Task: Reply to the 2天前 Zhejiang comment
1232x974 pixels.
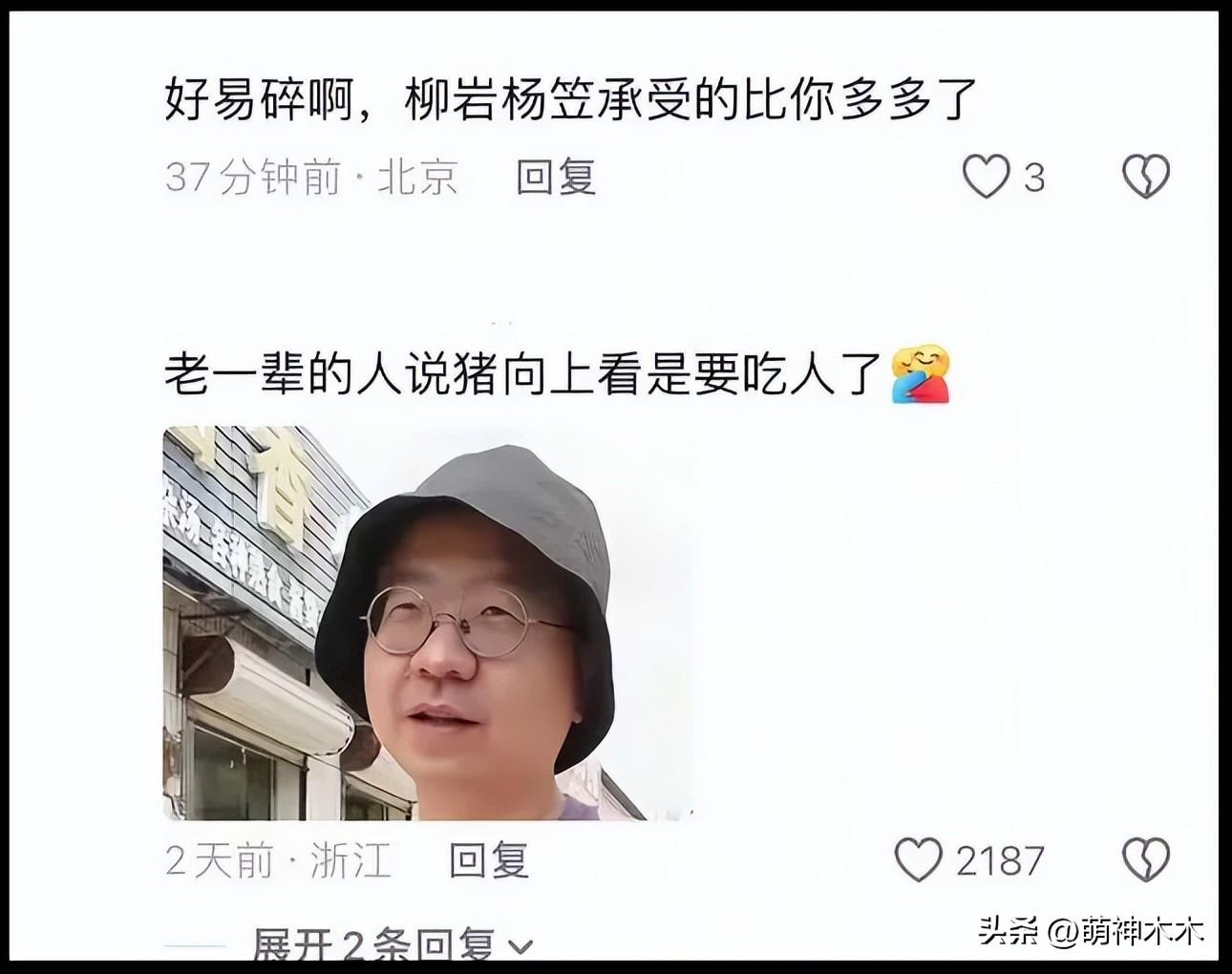Action: click(x=489, y=860)
